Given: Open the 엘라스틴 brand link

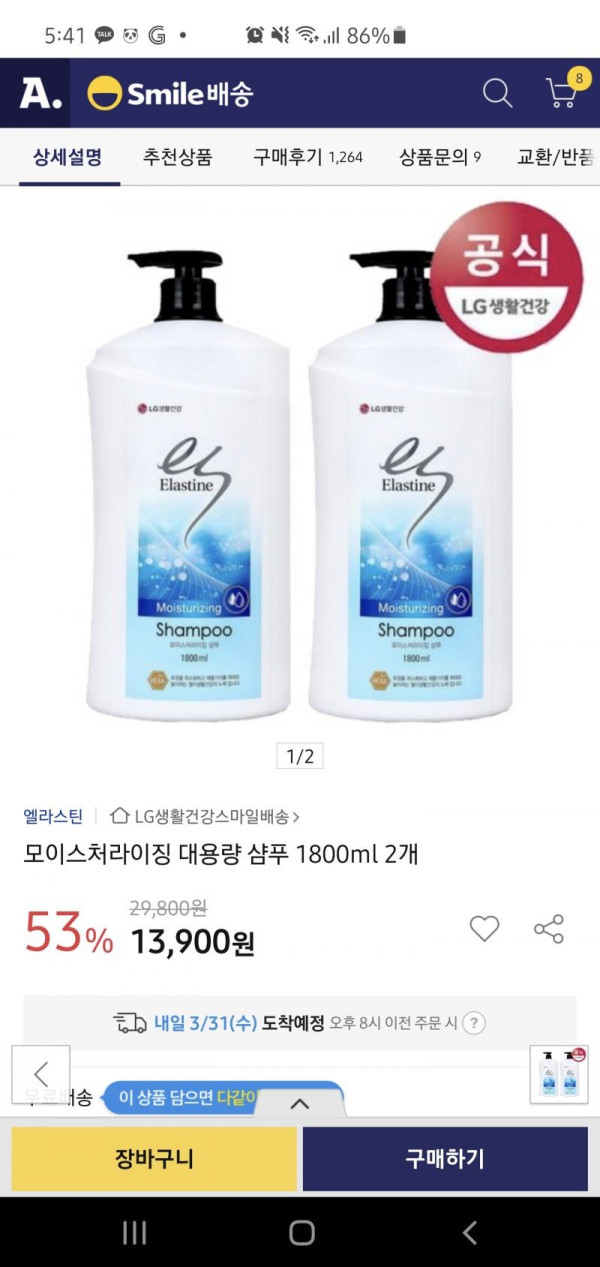Looking at the screenshot, I should pyautogui.click(x=53, y=816).
